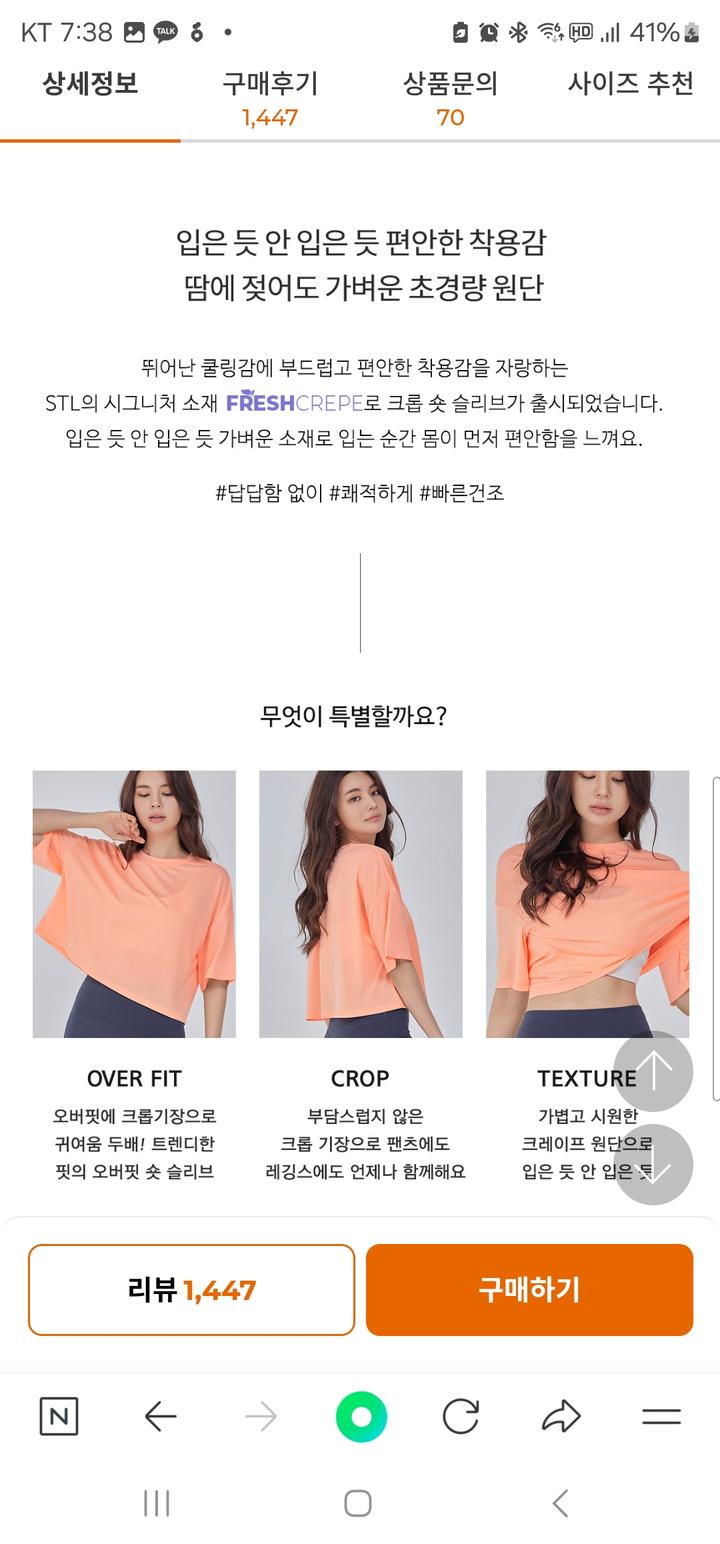Tap the 구매하기 purchase button
Viewport: 720px width, 1544px height.
529,1289
